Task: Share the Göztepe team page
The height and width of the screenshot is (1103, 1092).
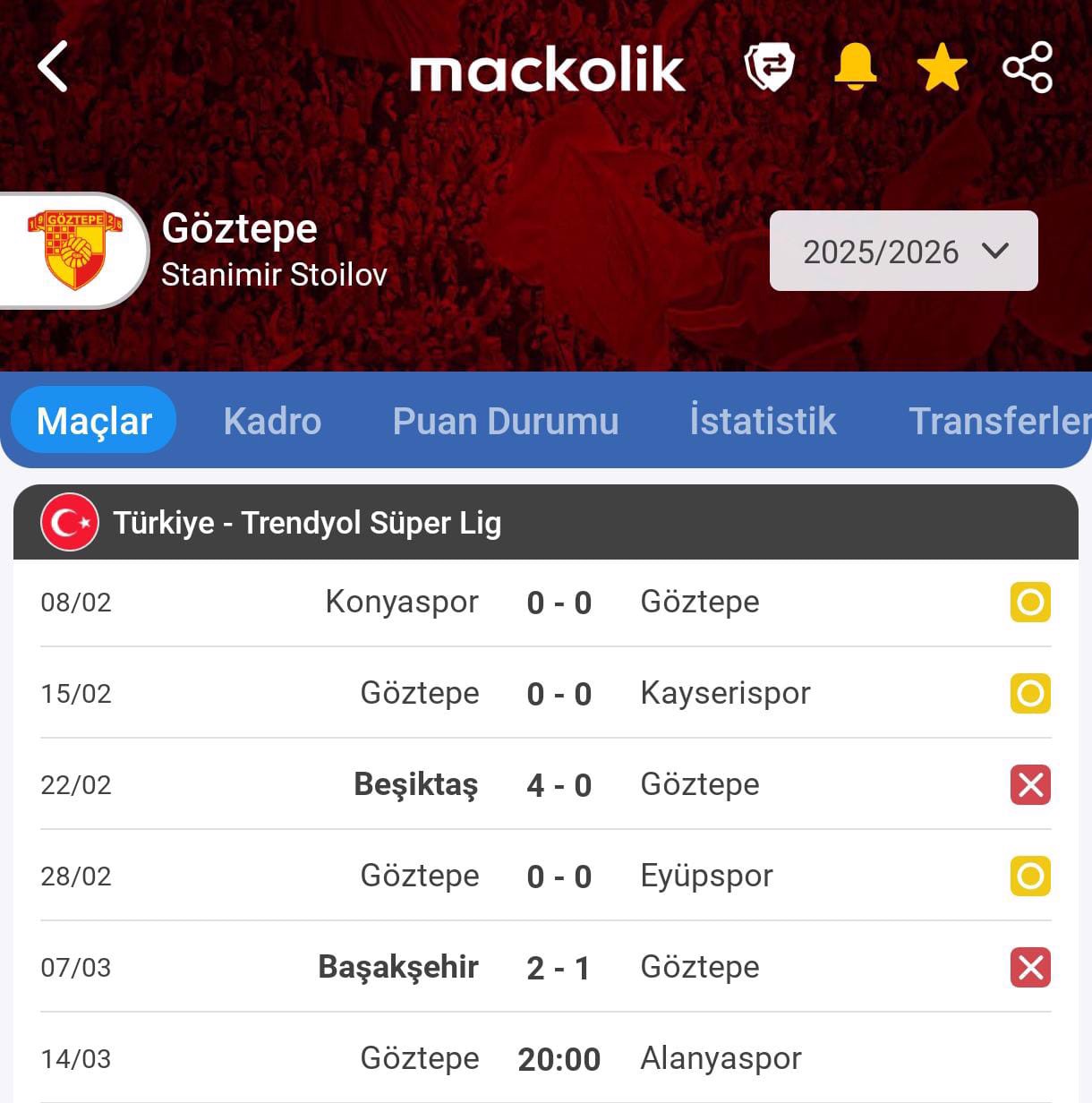Action: pyautogui.click(x=1028, y=67)
